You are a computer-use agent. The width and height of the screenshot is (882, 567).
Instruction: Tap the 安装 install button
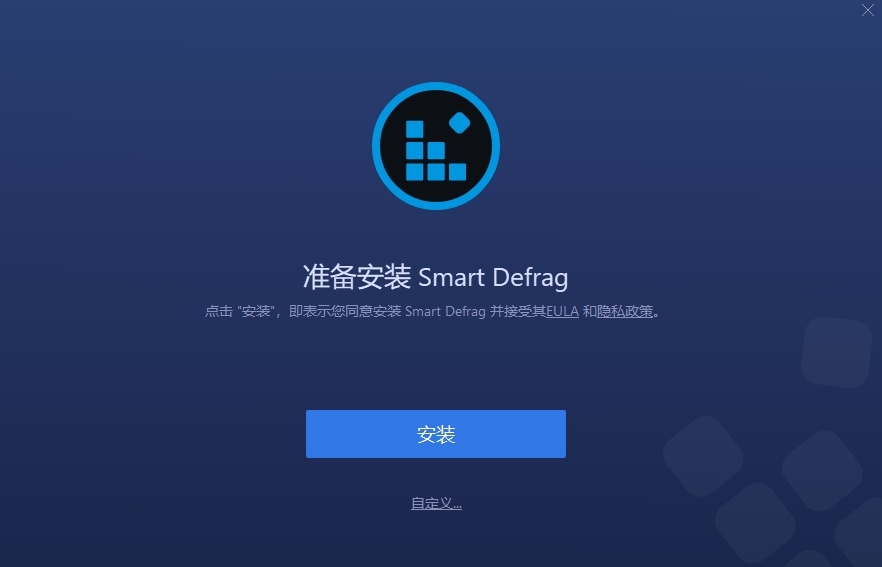point(436,434)
